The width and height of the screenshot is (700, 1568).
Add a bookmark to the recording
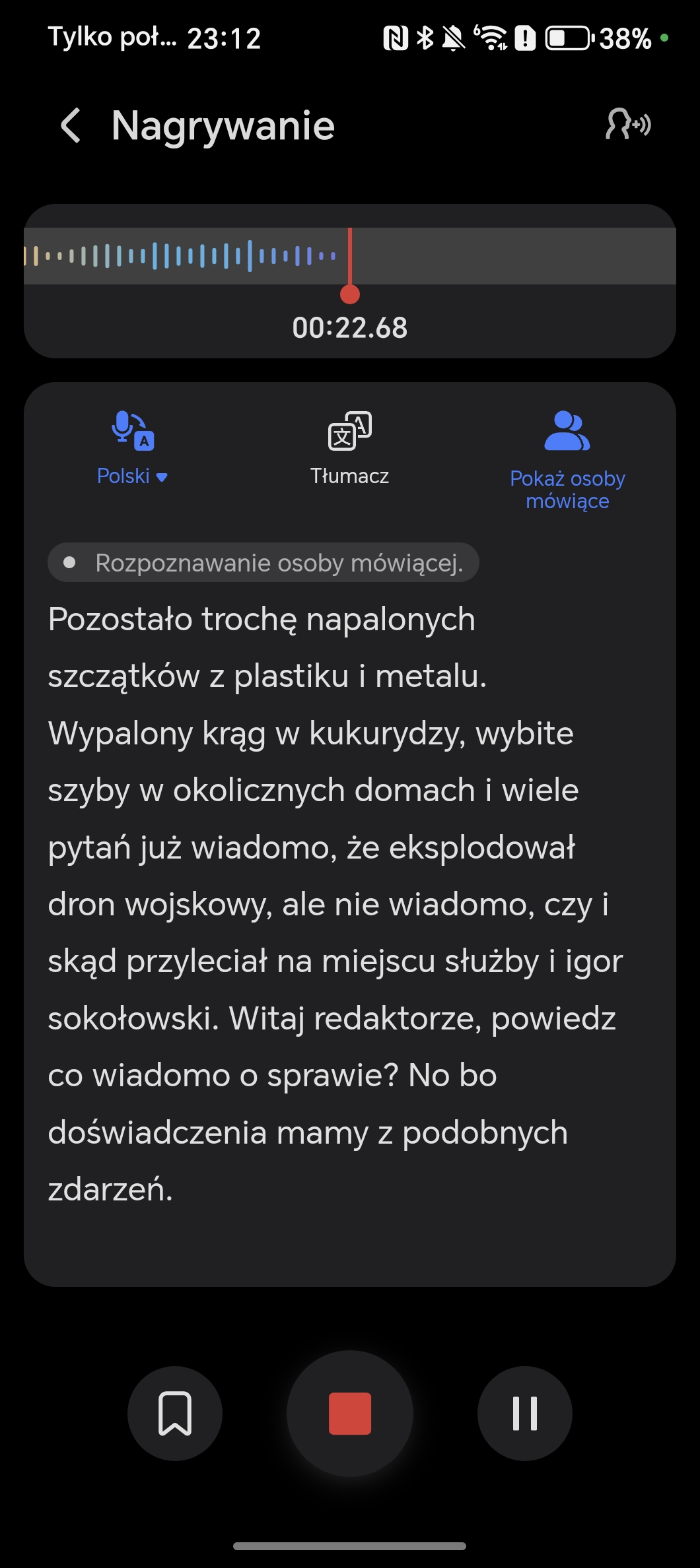tap(175, 1413)
